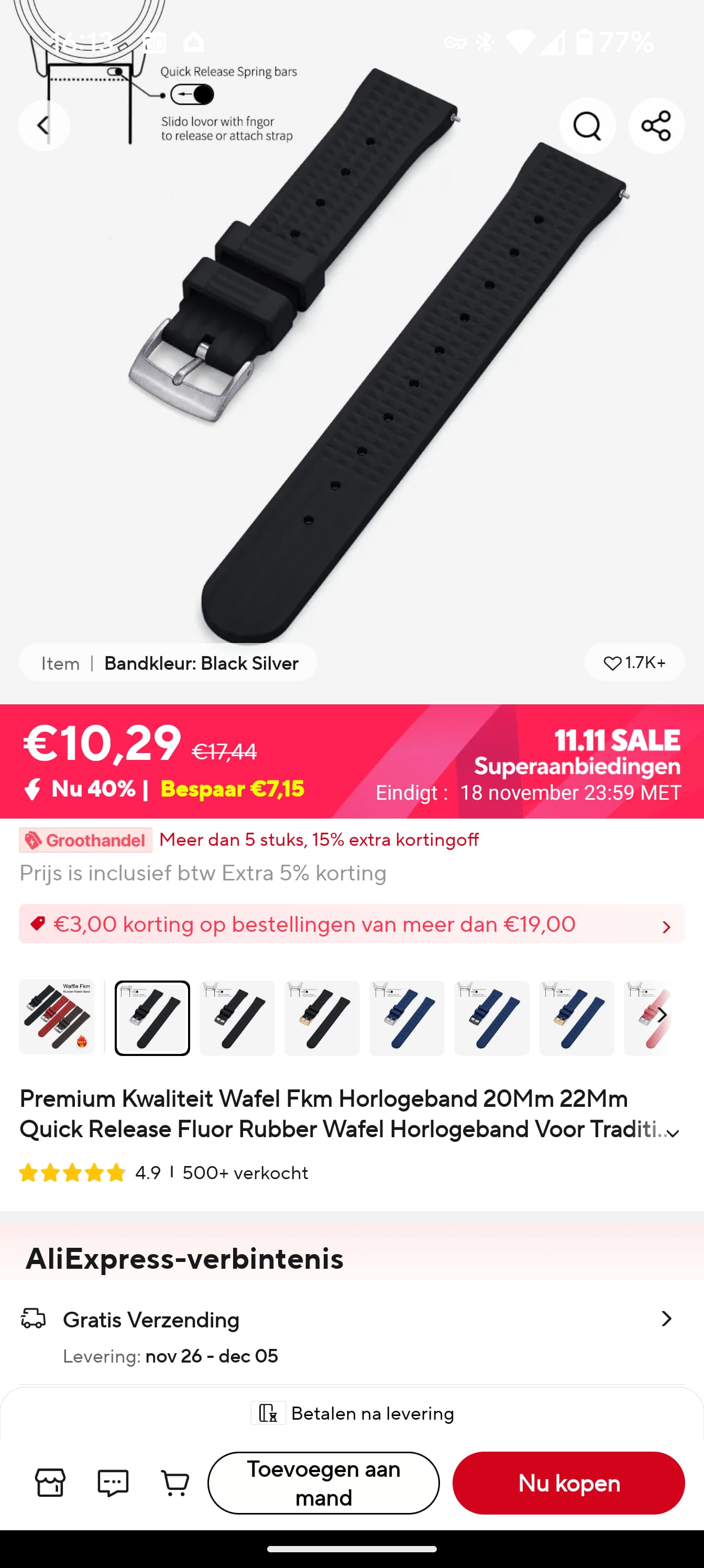Share this watch band product

pyautogui.click(x=656, y=125)
